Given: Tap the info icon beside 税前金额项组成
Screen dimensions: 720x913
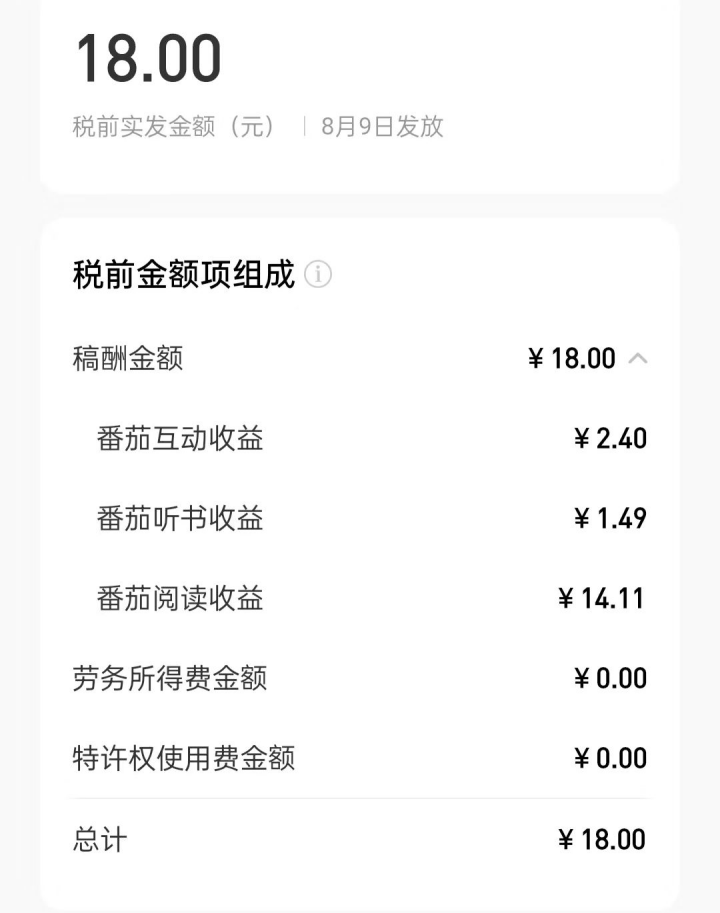Looking at the screenshot, I should pyautogui.click(x=318, y=274).
